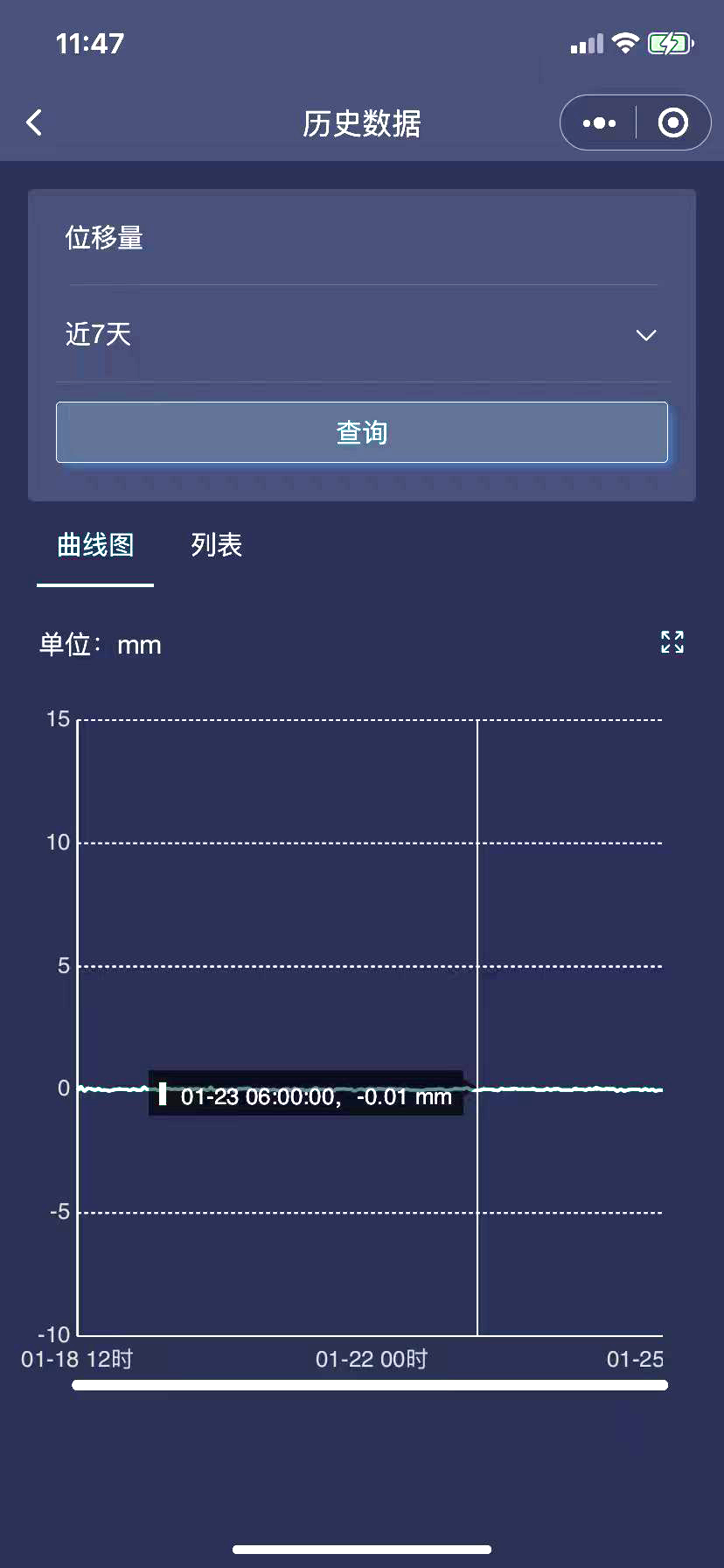Open the 位移量 selector row
The height and width of the screenshot is (1568, 724).
point(363,238)
